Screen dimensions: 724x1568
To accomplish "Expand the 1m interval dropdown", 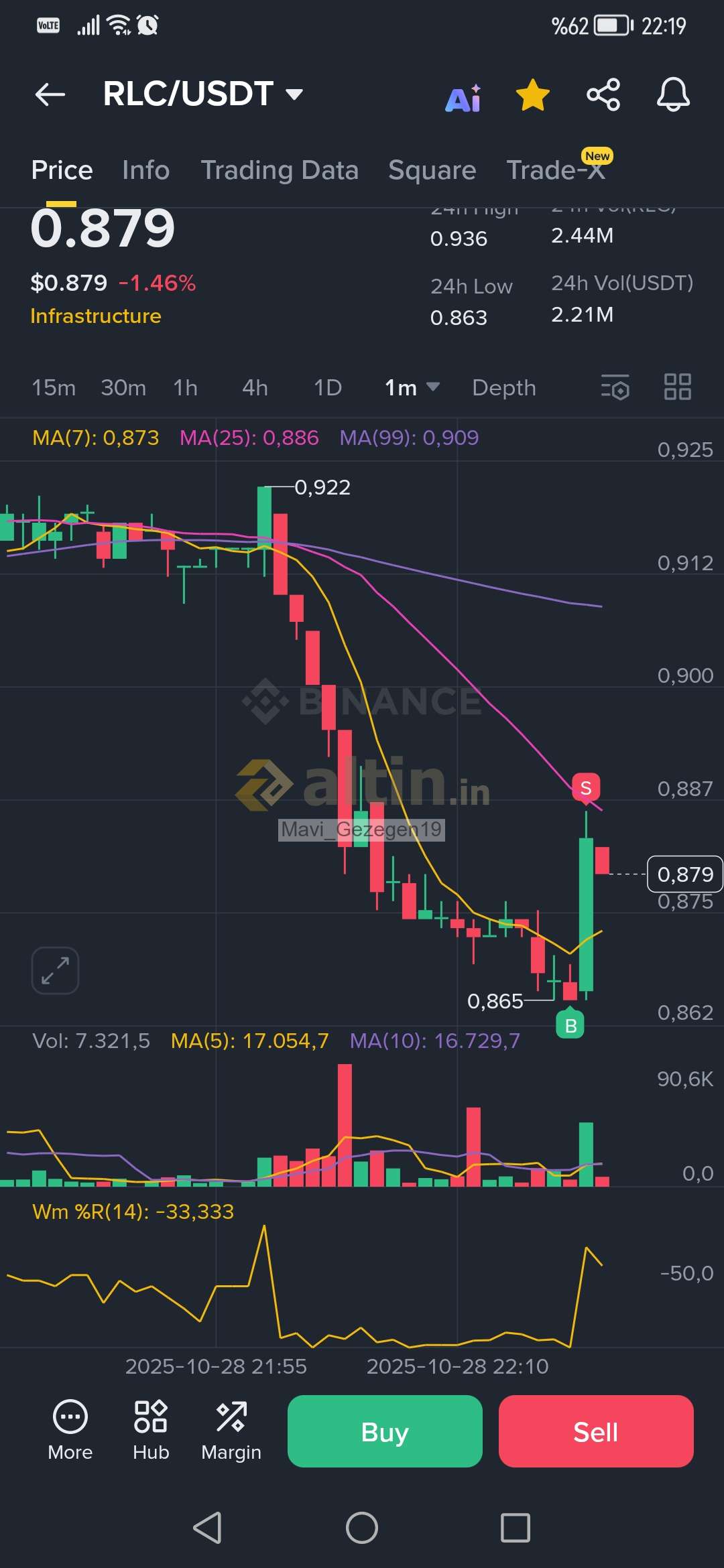I will pos(412,387).
